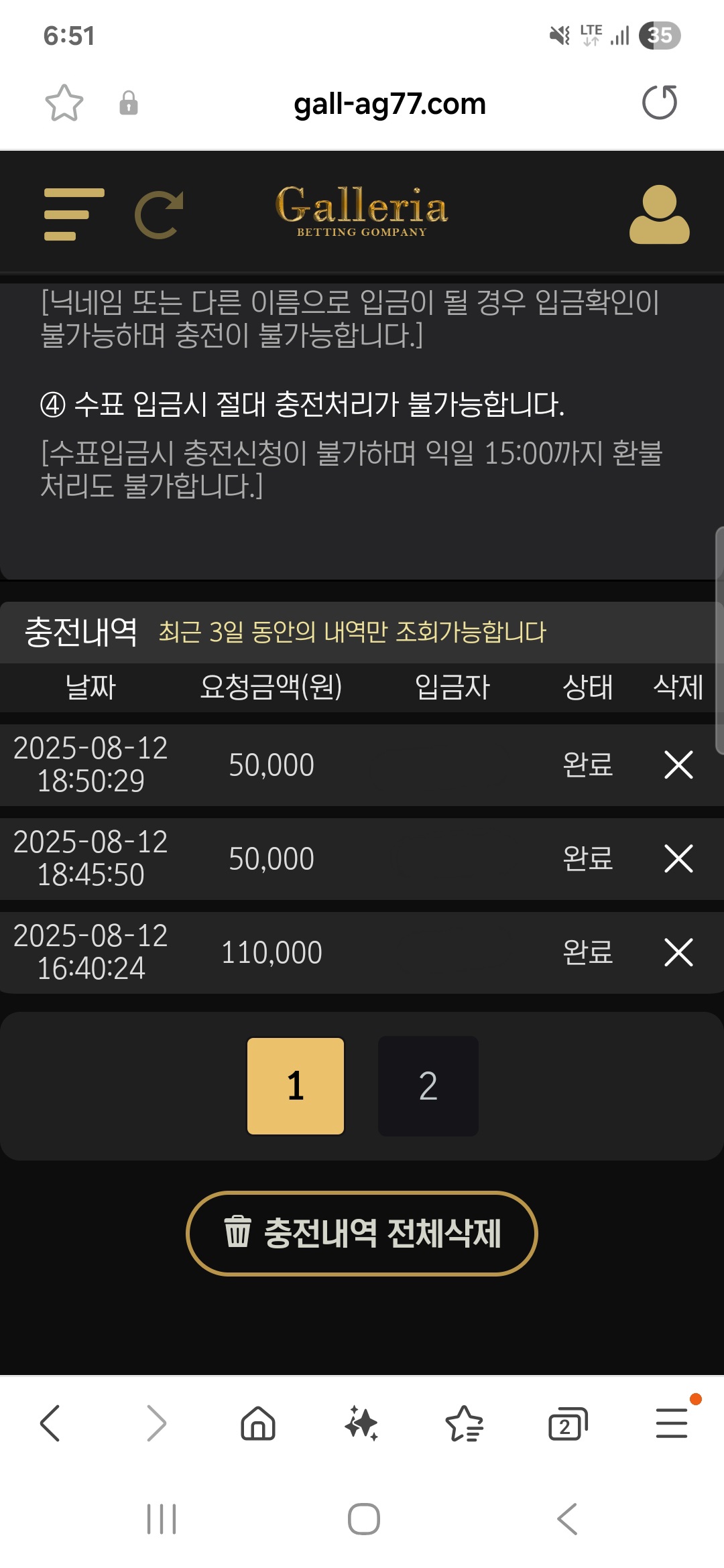
Task: Open the site hamburger menu
Action: click(x=74, y=214)
